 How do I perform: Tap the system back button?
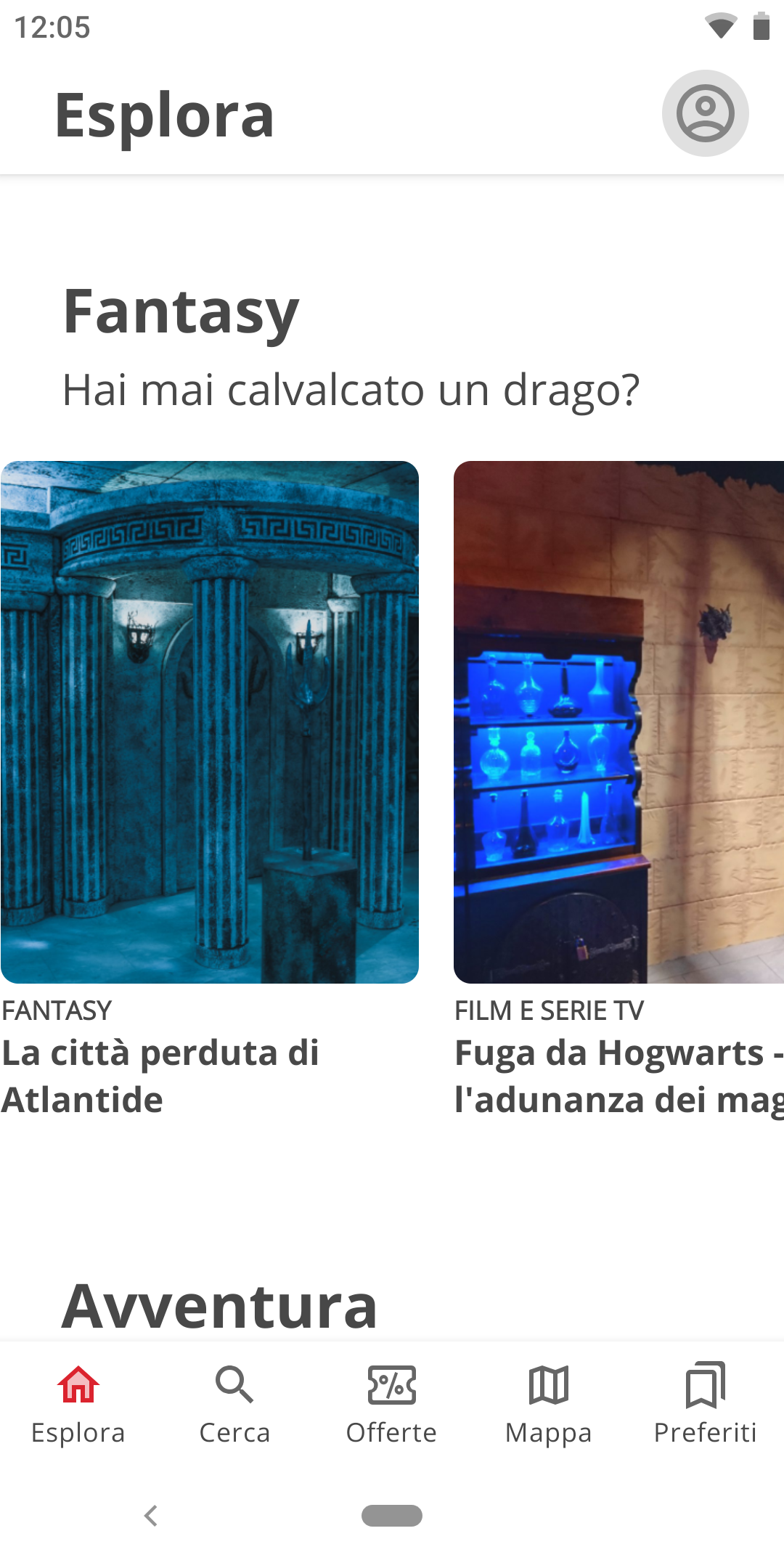pyautogui.click(x=151, y=1516)
